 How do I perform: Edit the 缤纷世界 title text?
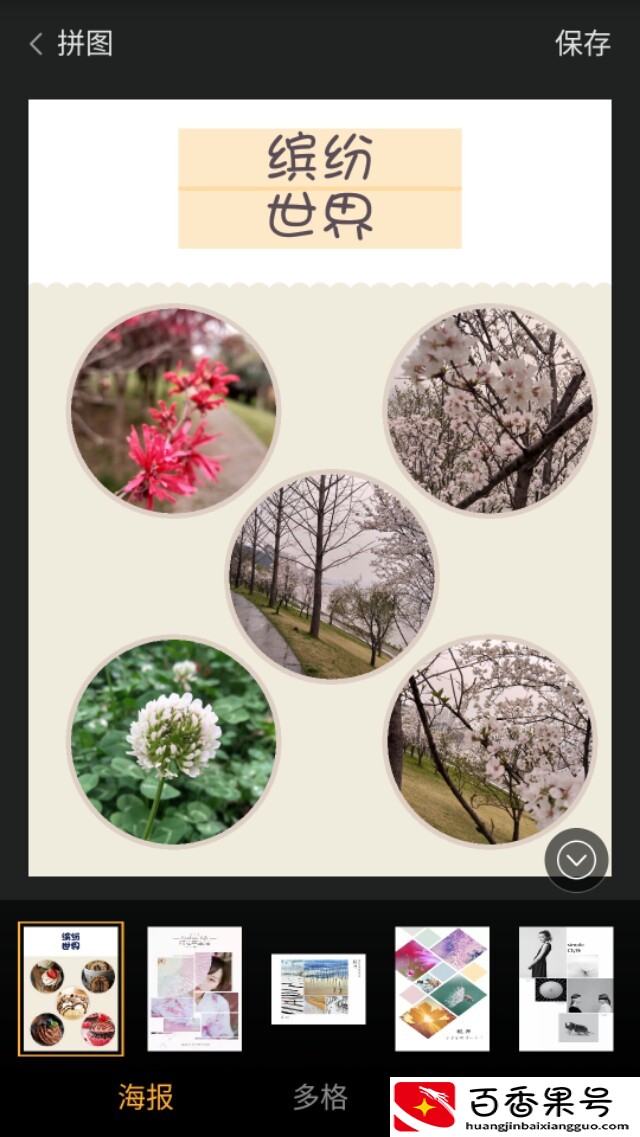coord(320,188)
